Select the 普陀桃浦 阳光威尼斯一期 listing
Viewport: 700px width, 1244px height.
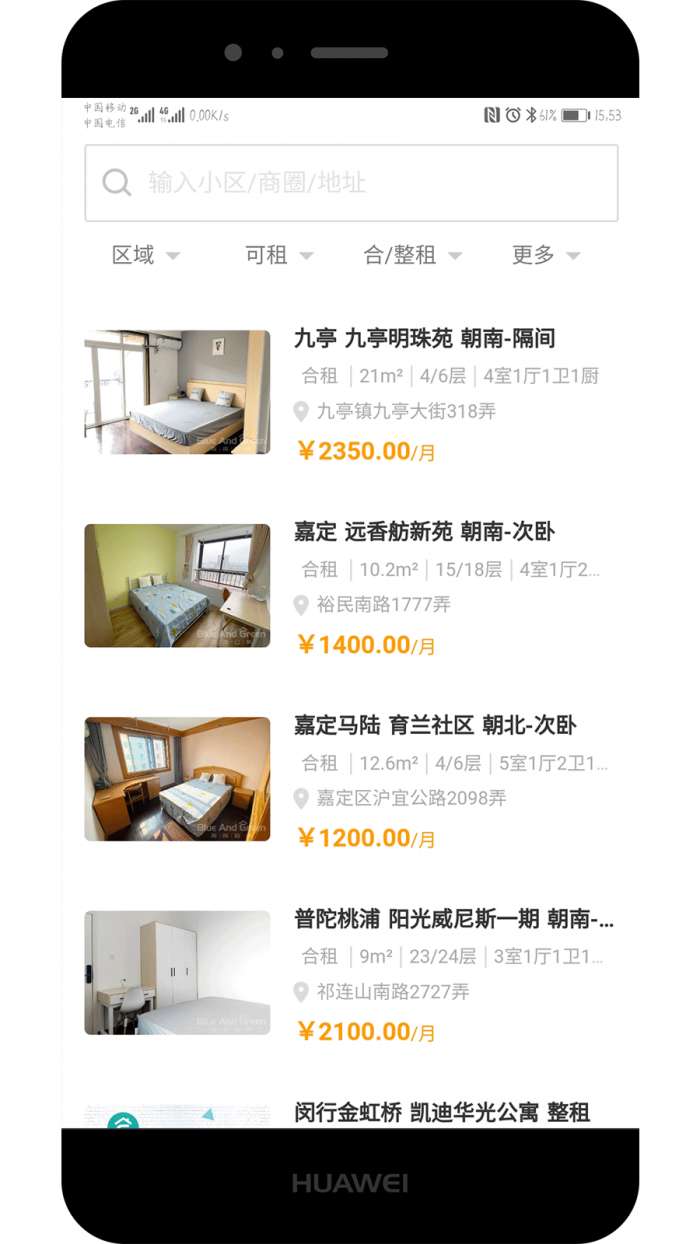tap(452, 919)
